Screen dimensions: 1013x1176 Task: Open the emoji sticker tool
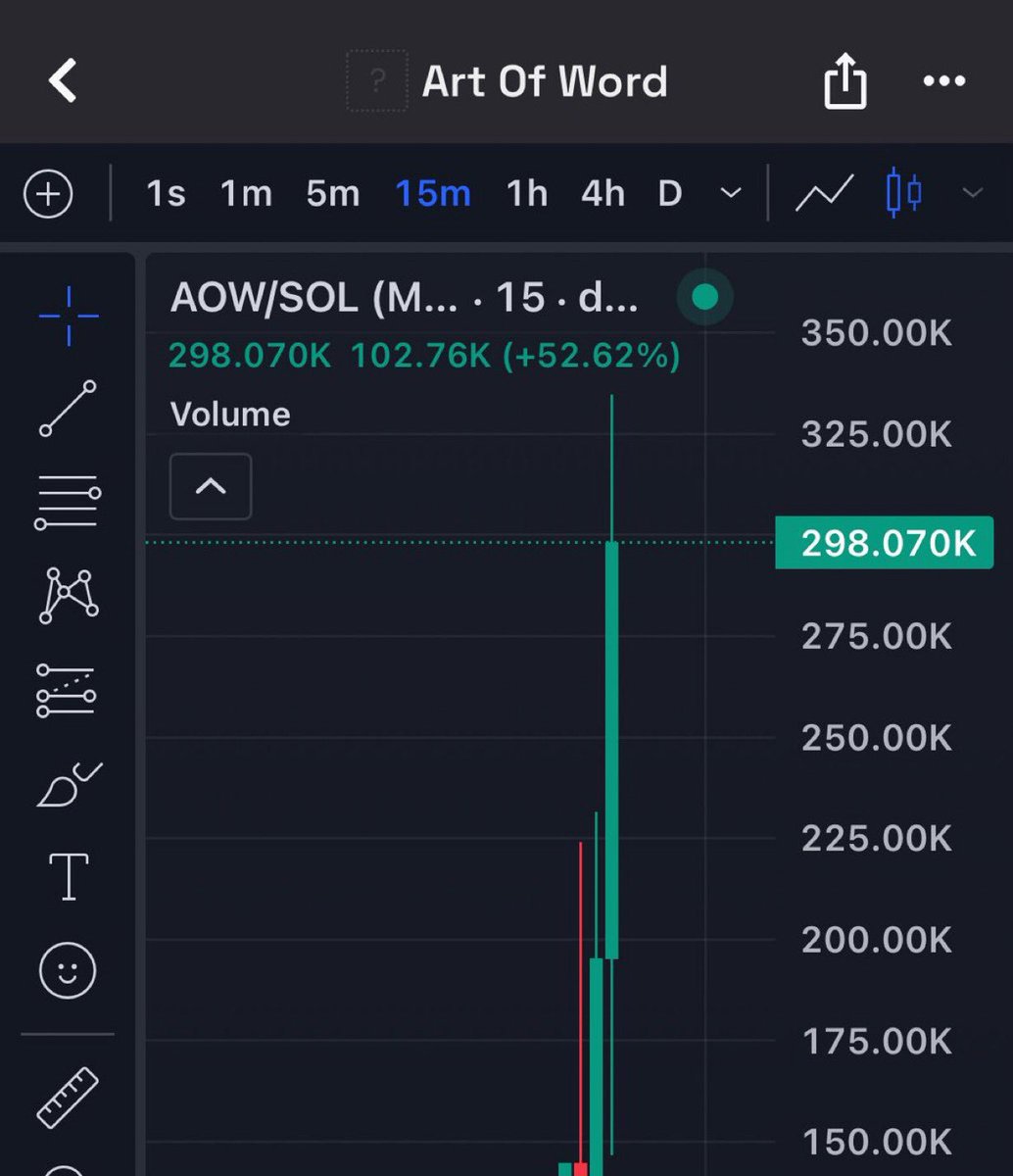(69, 970)
